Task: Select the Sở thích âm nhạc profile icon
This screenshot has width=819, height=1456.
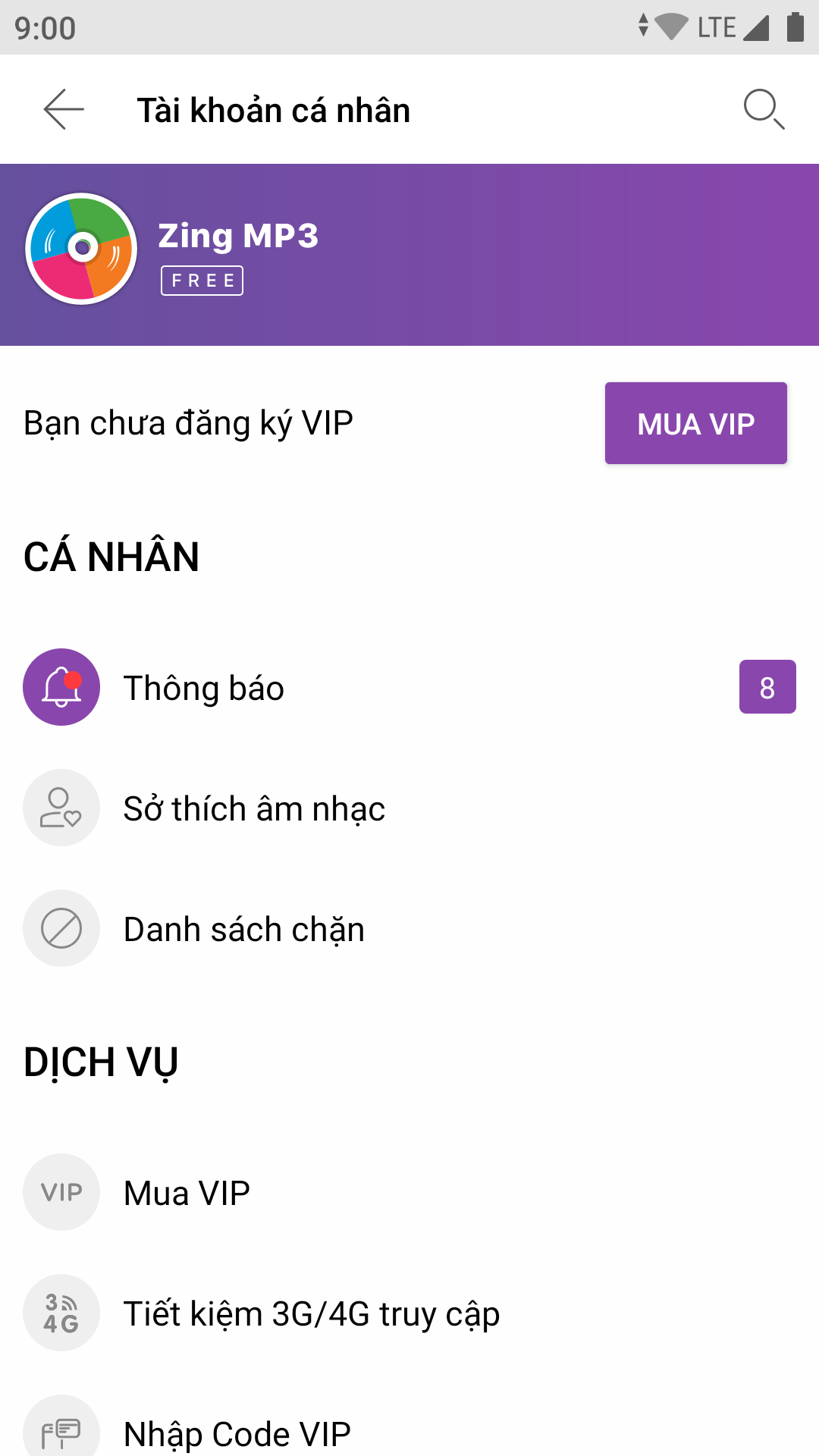Action: pyautogui.click(x=61, y=808)
